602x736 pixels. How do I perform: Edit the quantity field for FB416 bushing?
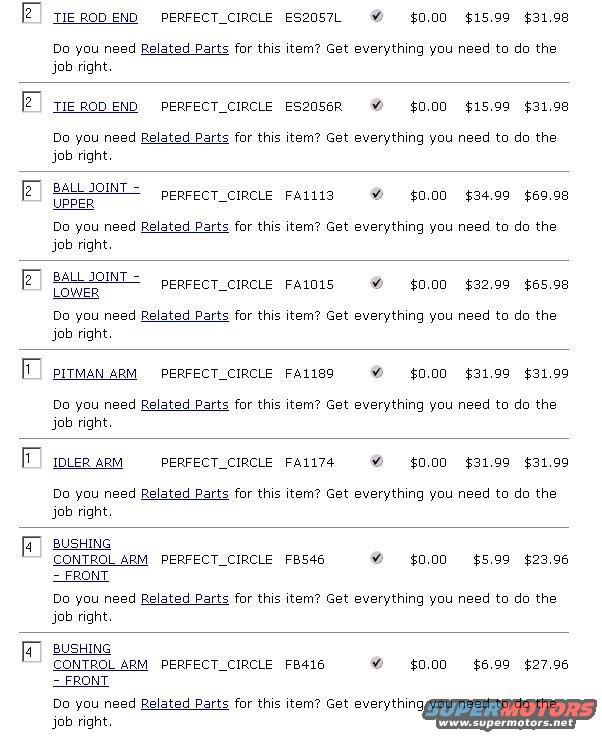tap(31, 652)
